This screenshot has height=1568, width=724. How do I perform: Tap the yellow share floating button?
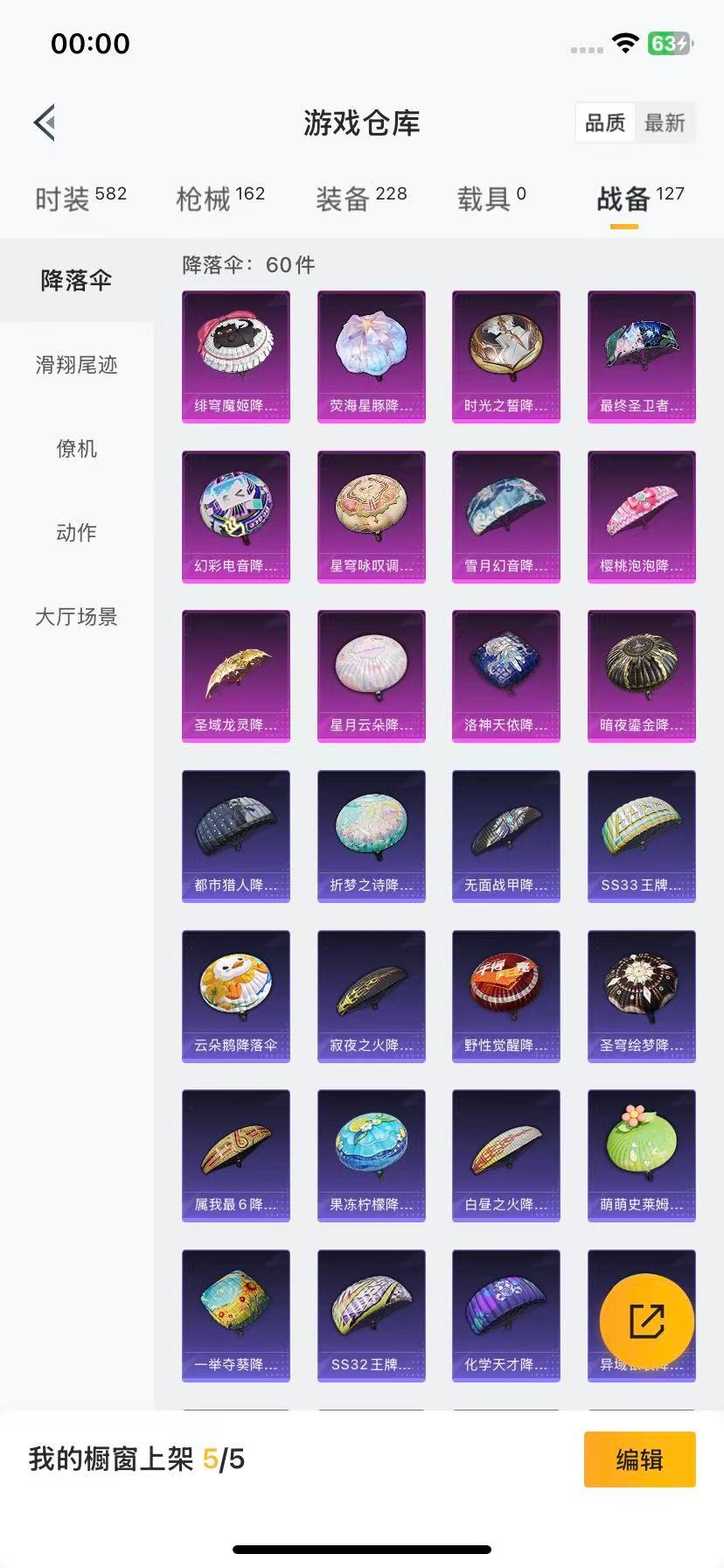tap(646, 1320)
